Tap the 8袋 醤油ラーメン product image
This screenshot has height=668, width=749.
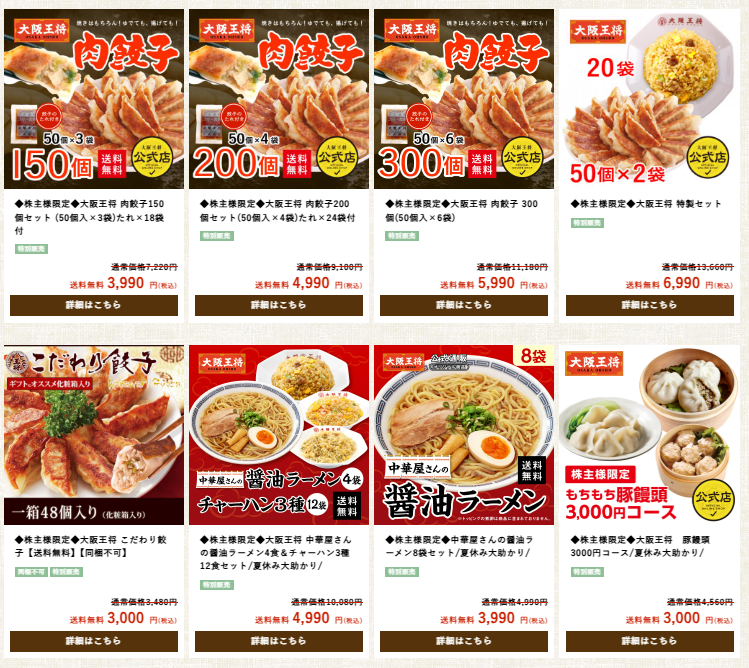[464, 434]
